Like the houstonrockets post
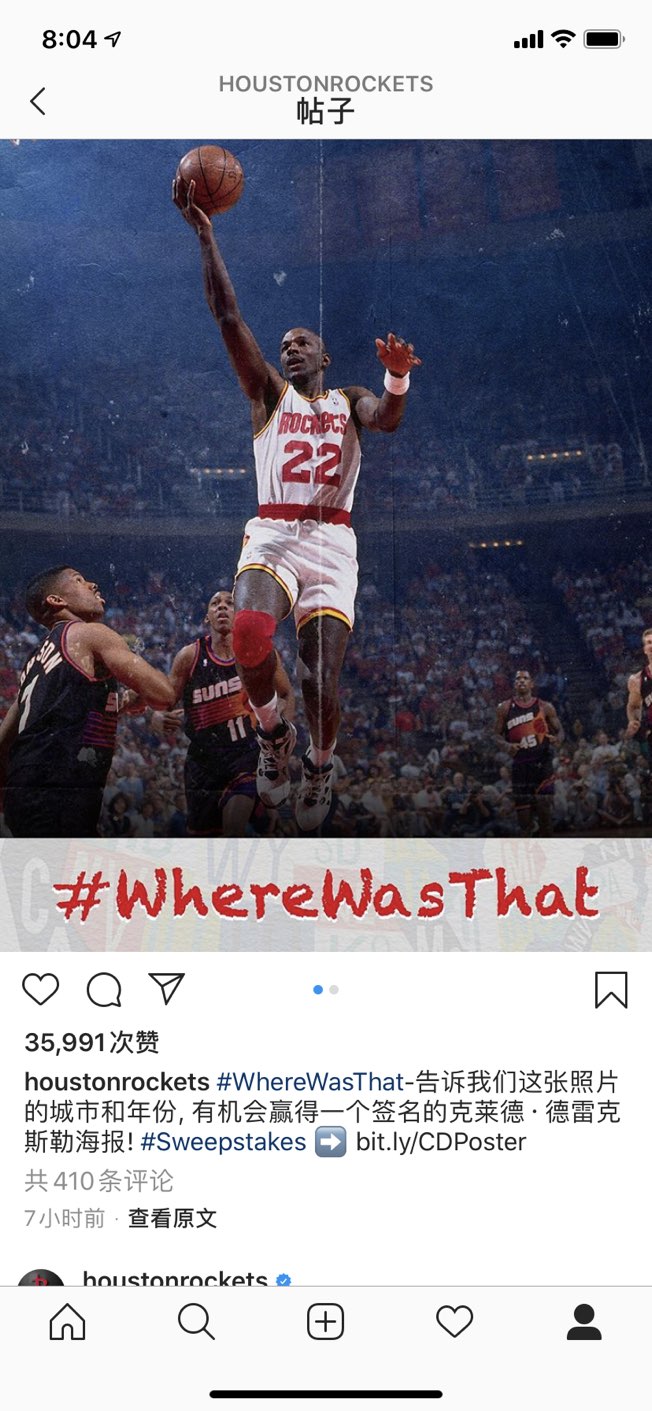The width and height of the screenshot is (652, 1411). (41, 990)
